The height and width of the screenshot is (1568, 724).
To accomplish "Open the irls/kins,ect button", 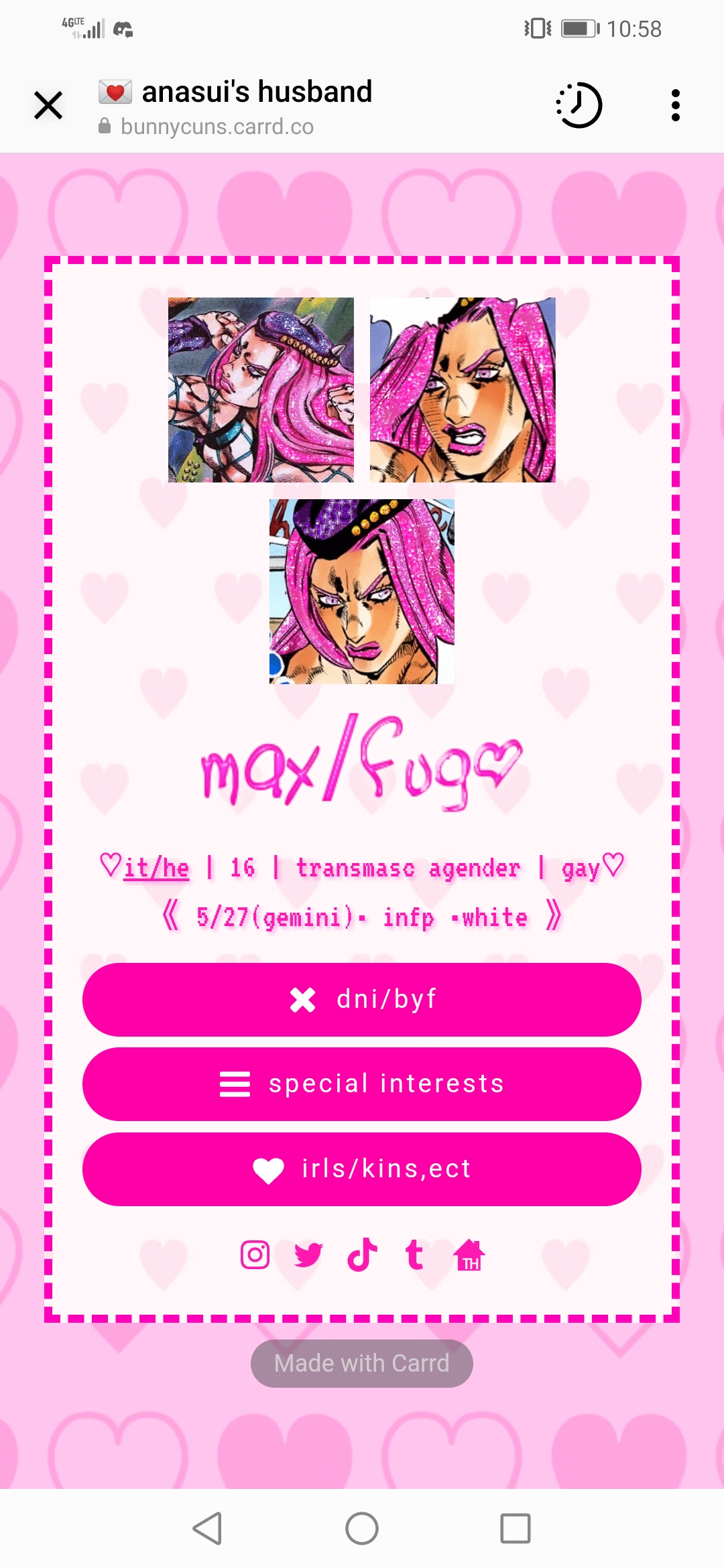I will pos(362,1169).
